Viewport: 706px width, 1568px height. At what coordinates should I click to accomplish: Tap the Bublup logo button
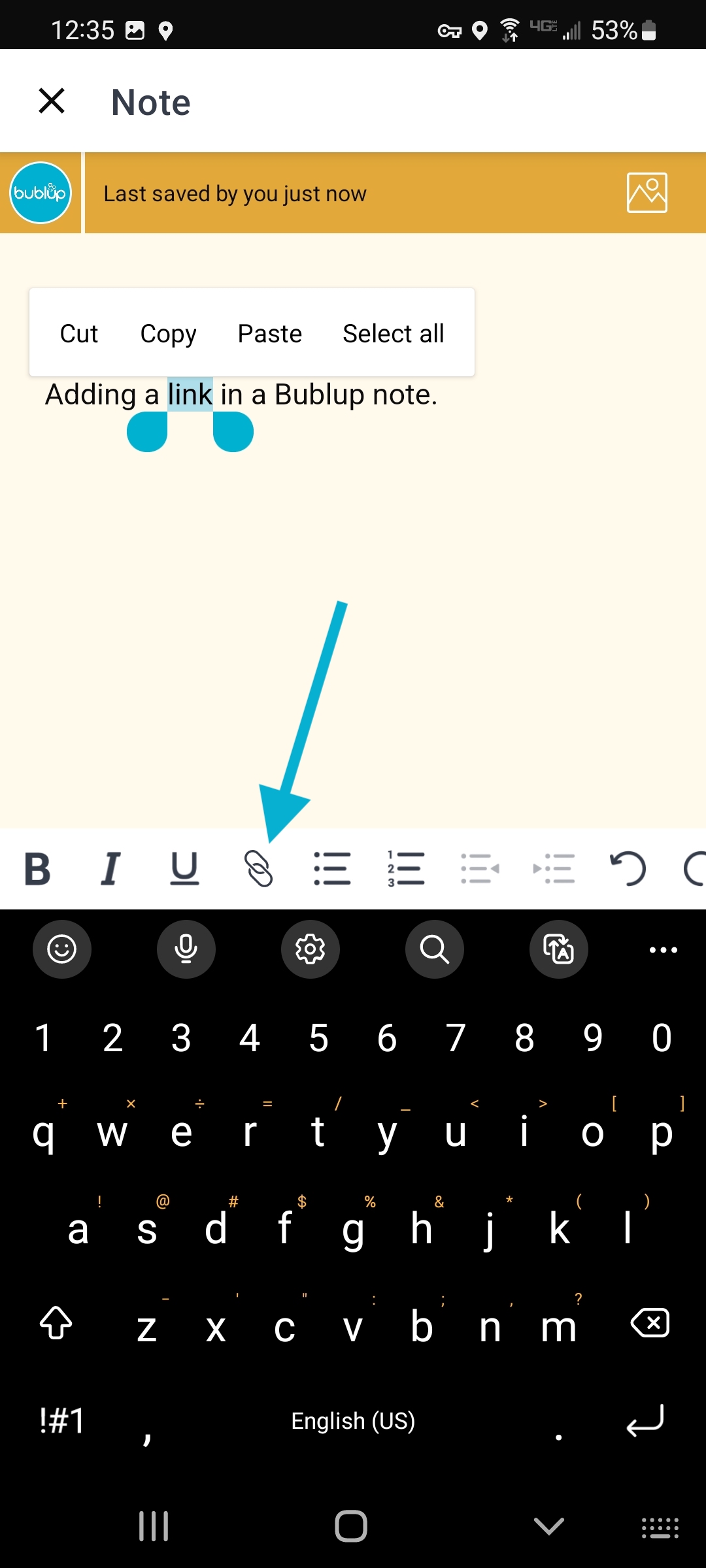[x=41, y=193]
